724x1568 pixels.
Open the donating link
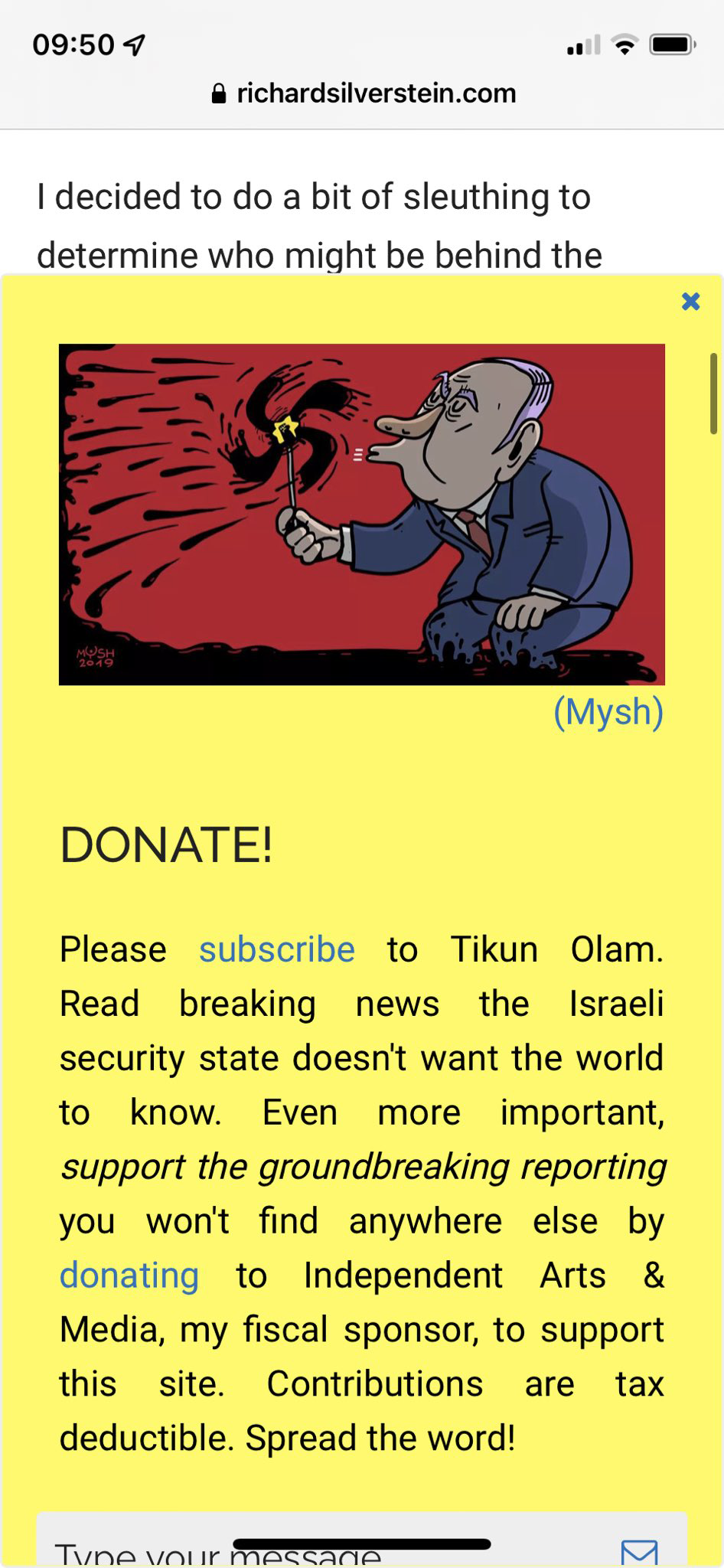129,1276
